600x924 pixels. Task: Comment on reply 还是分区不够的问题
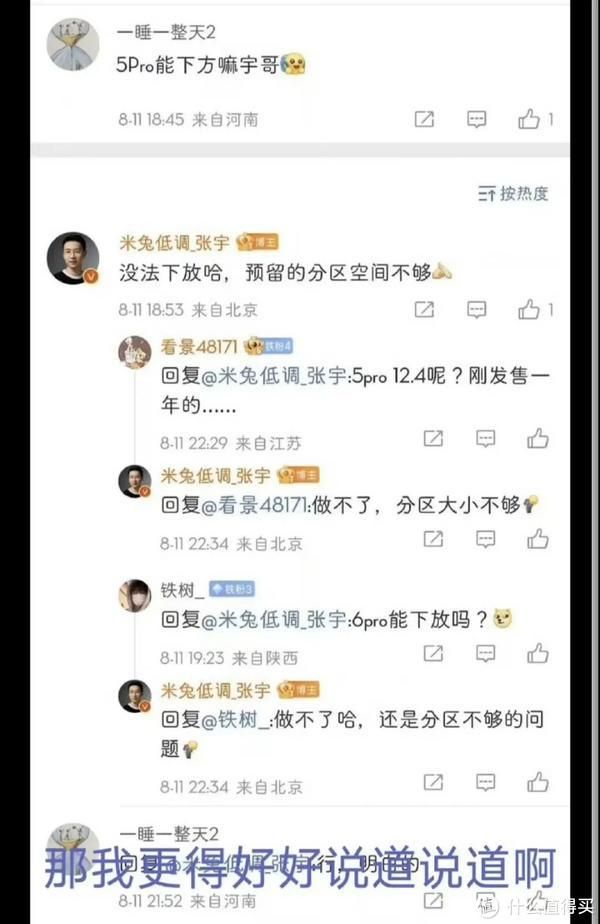tap(486, 782)
